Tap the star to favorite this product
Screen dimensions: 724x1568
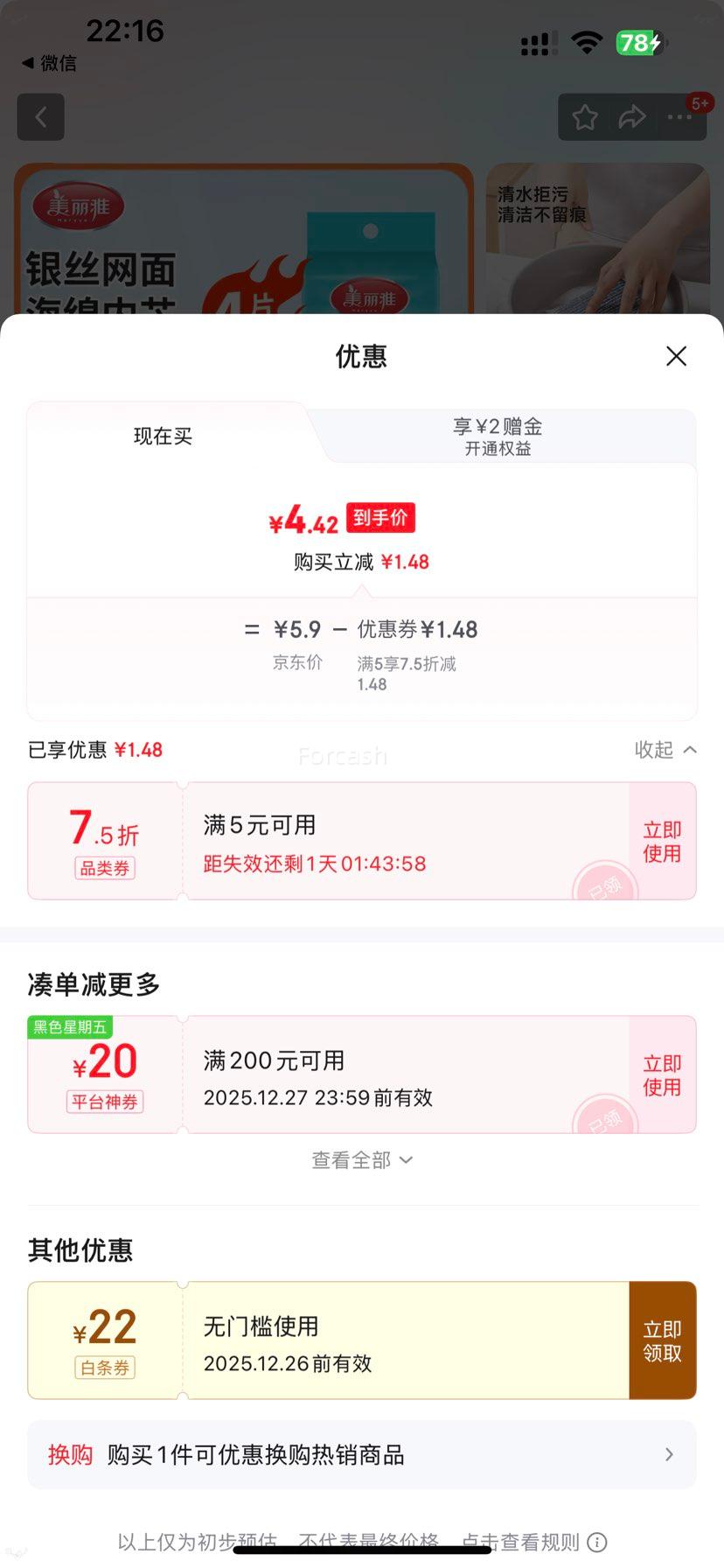[584, 116]
